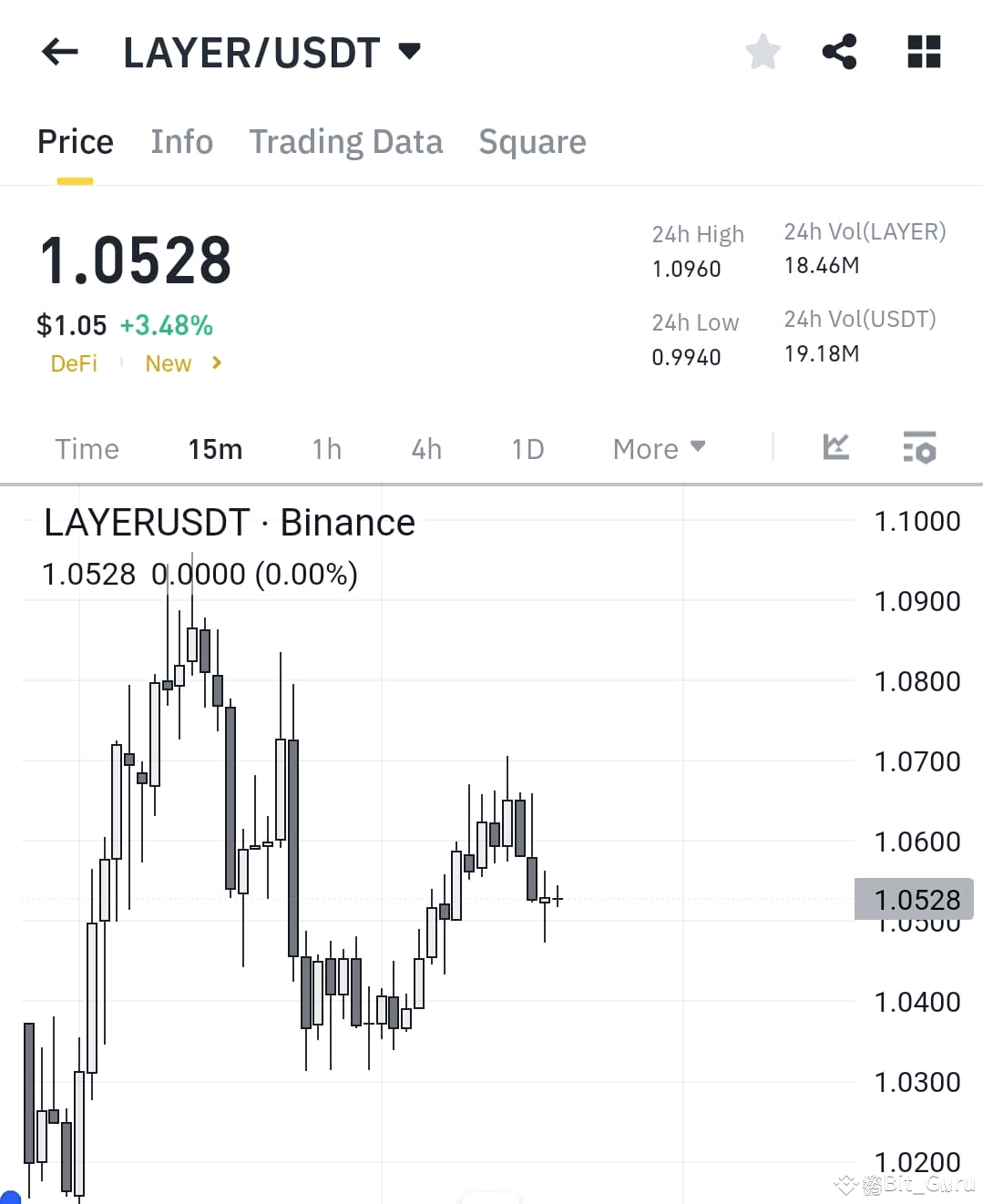Switch to the Info tab
The height and width of the screenshot is (1204, 983).
tap(181, 142)
